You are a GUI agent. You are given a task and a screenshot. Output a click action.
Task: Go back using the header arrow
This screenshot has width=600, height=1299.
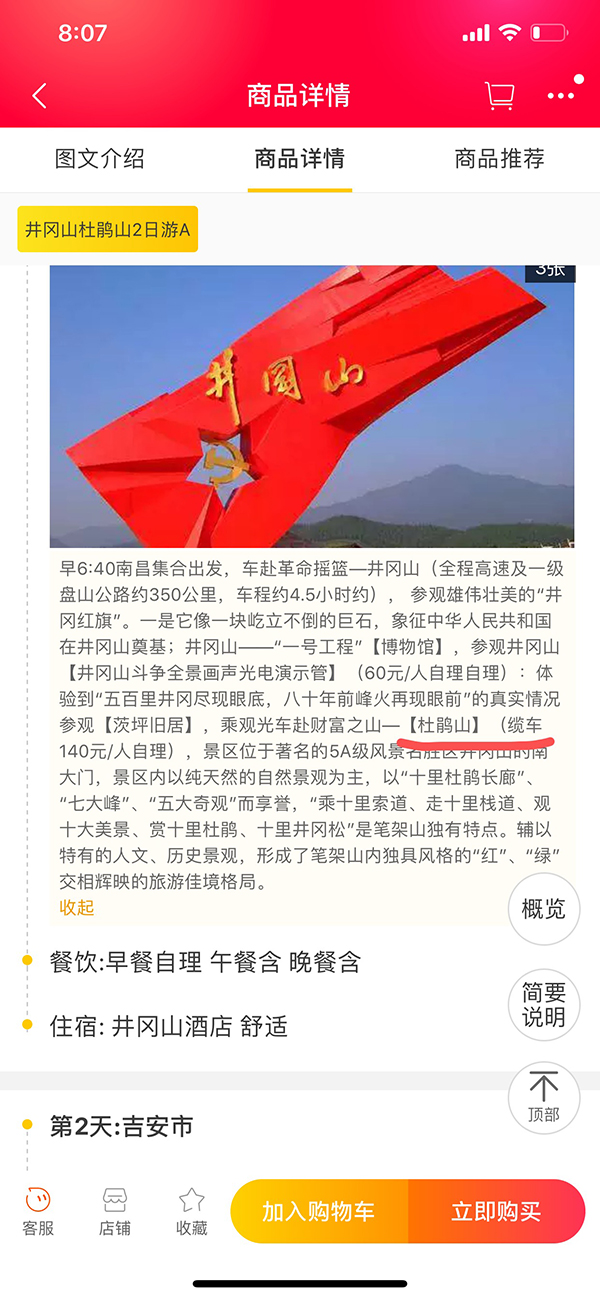(40, 96)
